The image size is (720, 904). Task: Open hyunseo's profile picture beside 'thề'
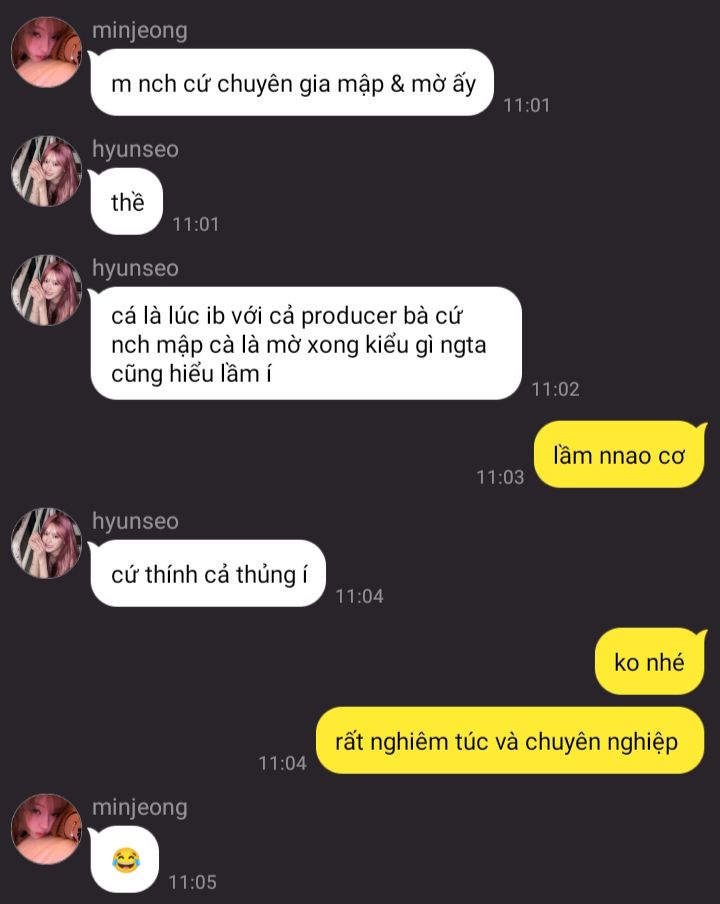coord(46,171)
